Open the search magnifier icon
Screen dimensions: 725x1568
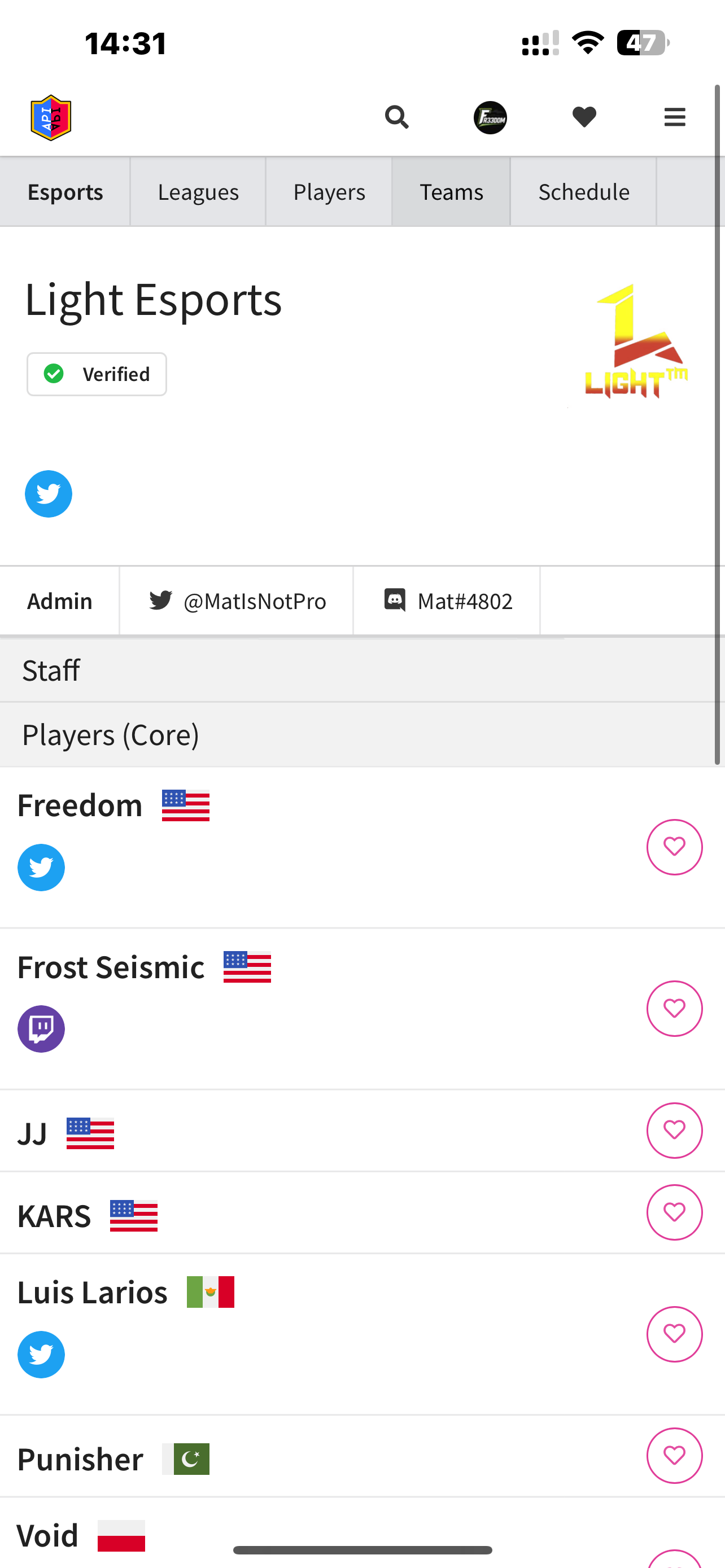pos(396,117)
